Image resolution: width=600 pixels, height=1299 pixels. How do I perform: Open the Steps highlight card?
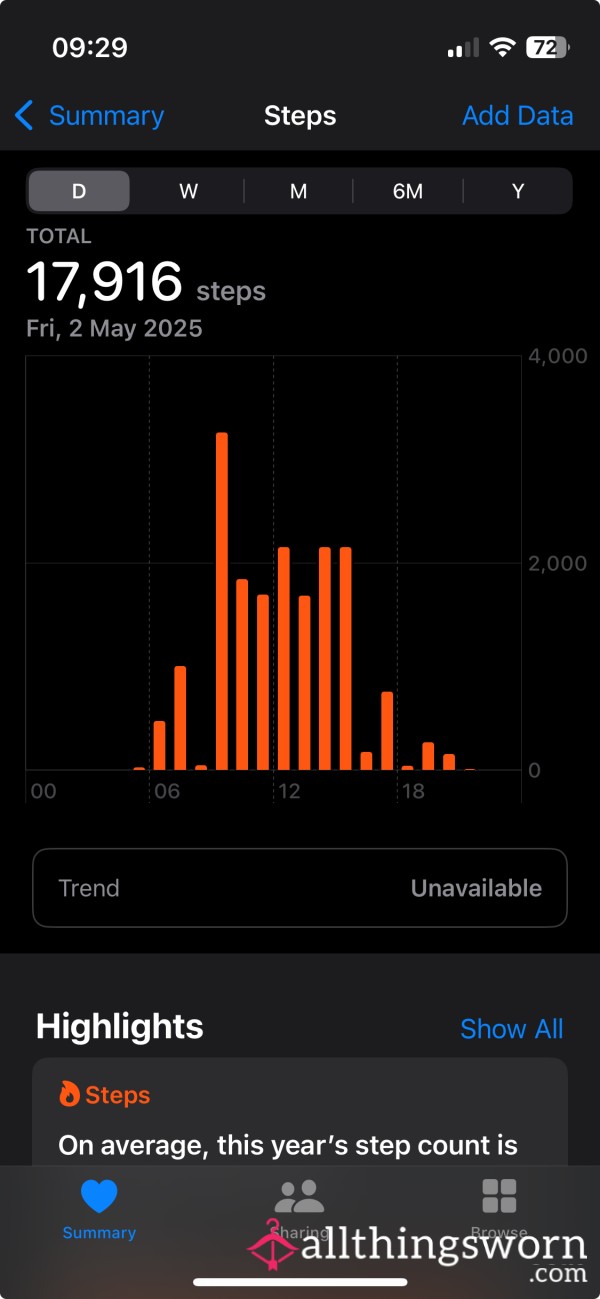click(300, 1113)
